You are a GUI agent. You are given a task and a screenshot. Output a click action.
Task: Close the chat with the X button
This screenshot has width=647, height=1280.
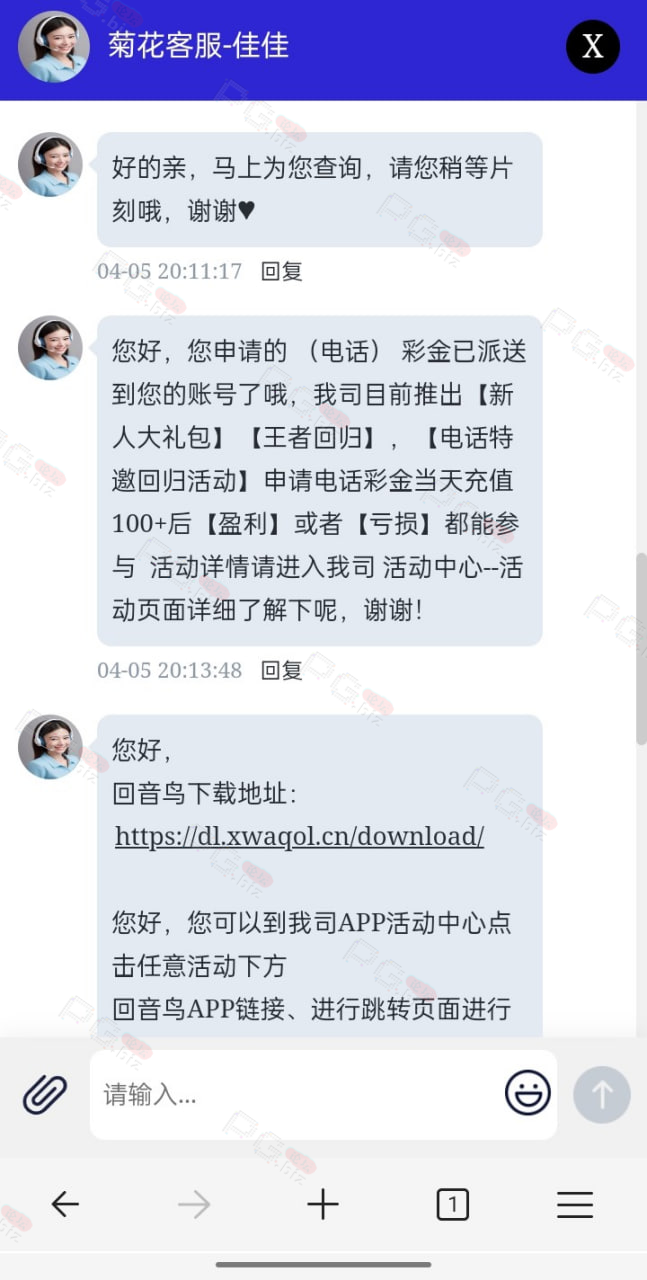coord(593,46)
